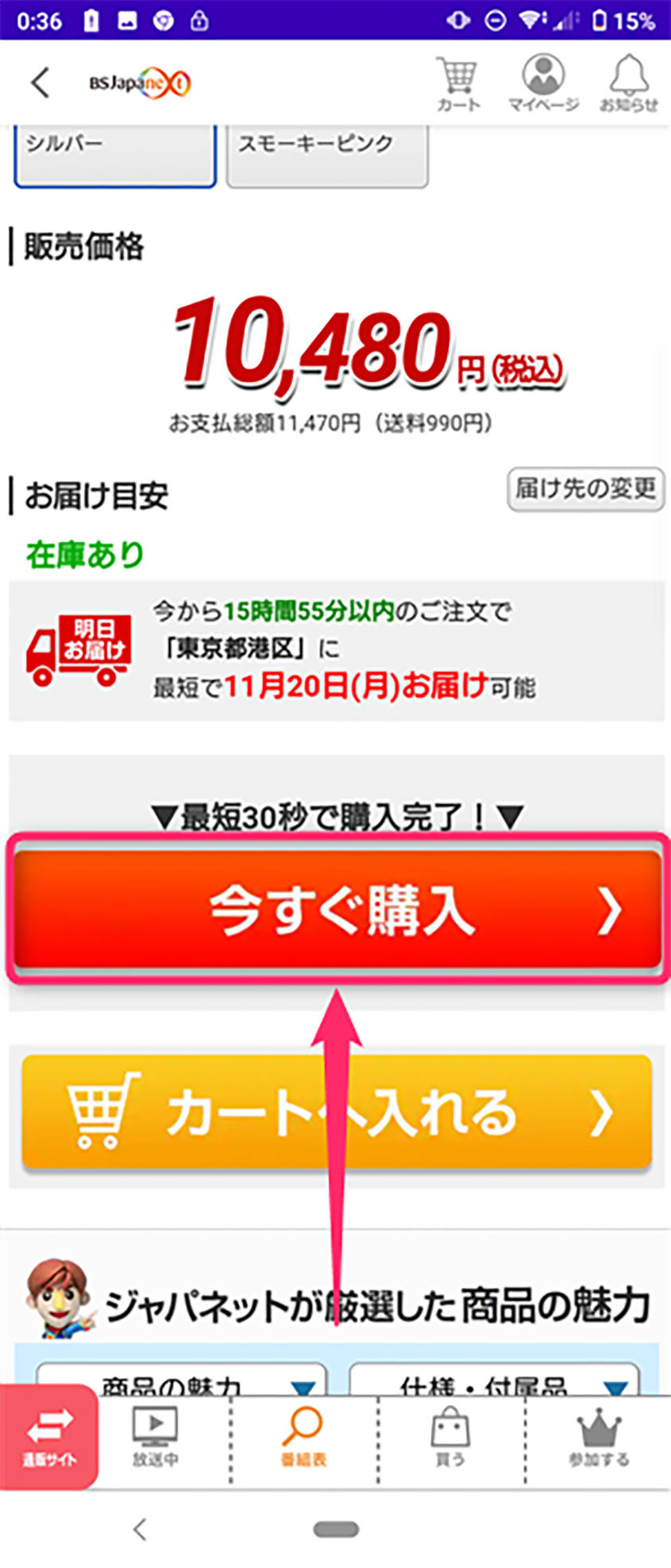Switch to the 買う tab
Viewport: 671px width, 1568px height.
coord(450,1437)
